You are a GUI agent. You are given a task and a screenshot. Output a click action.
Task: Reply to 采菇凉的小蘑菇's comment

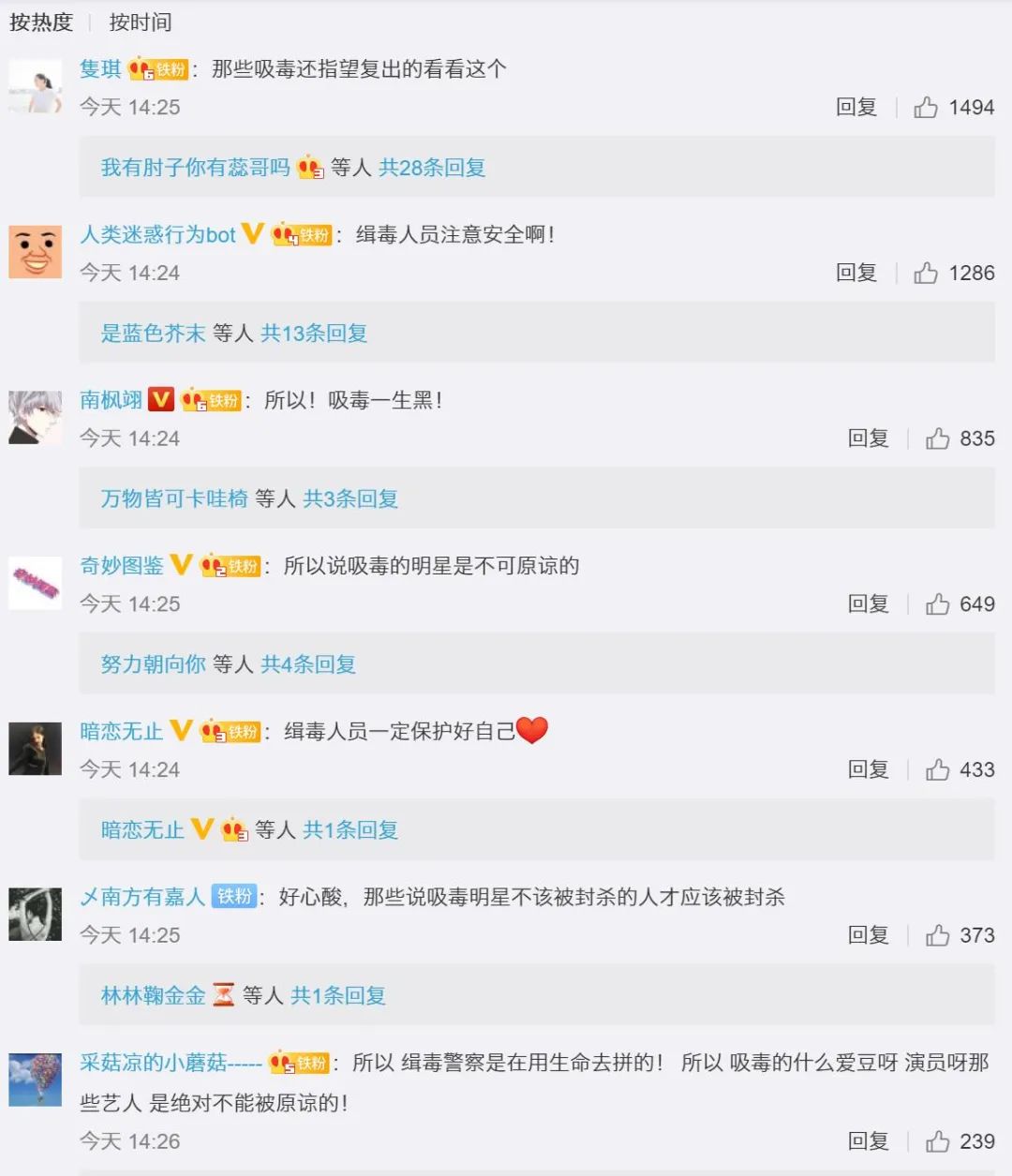[868, 1141]
